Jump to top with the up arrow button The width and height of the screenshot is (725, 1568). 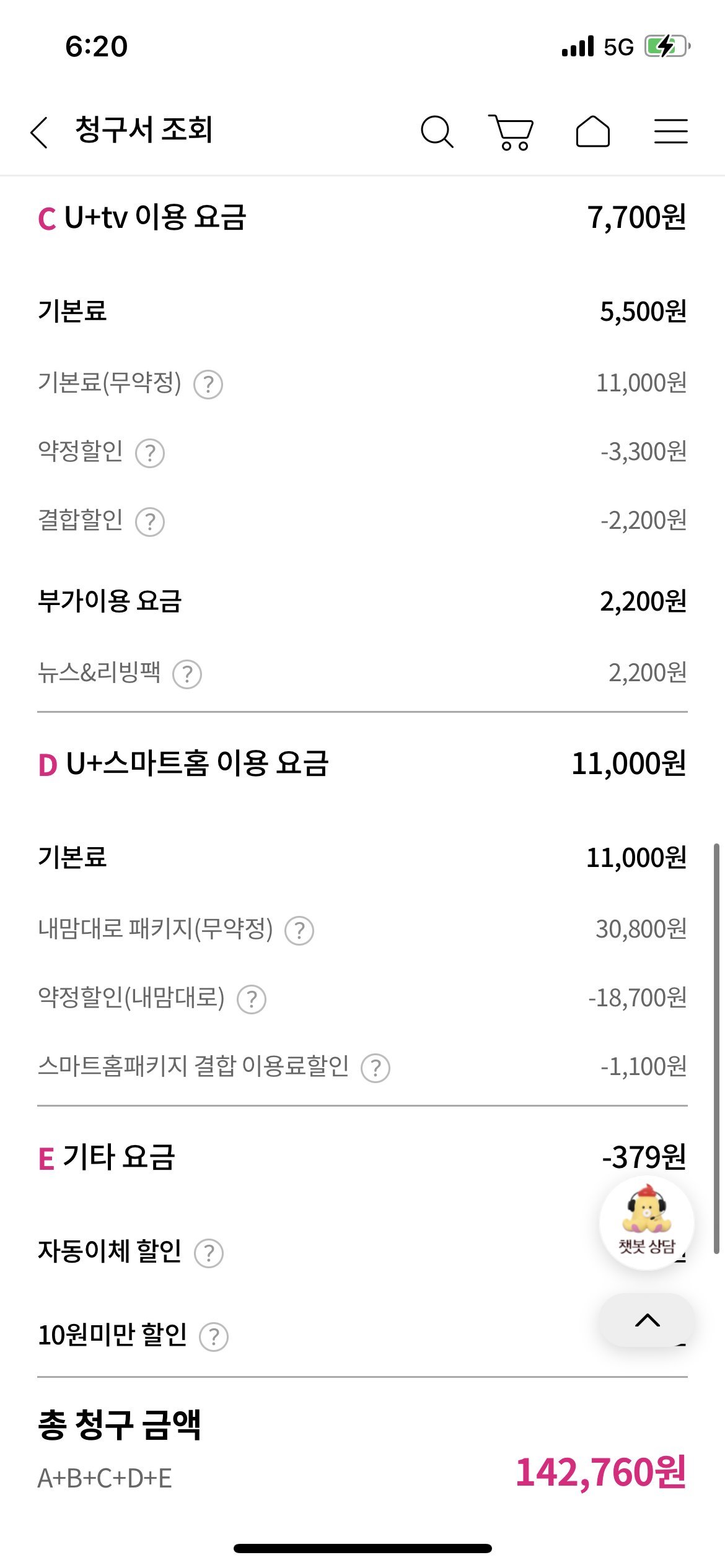[x=647, y=1320]
